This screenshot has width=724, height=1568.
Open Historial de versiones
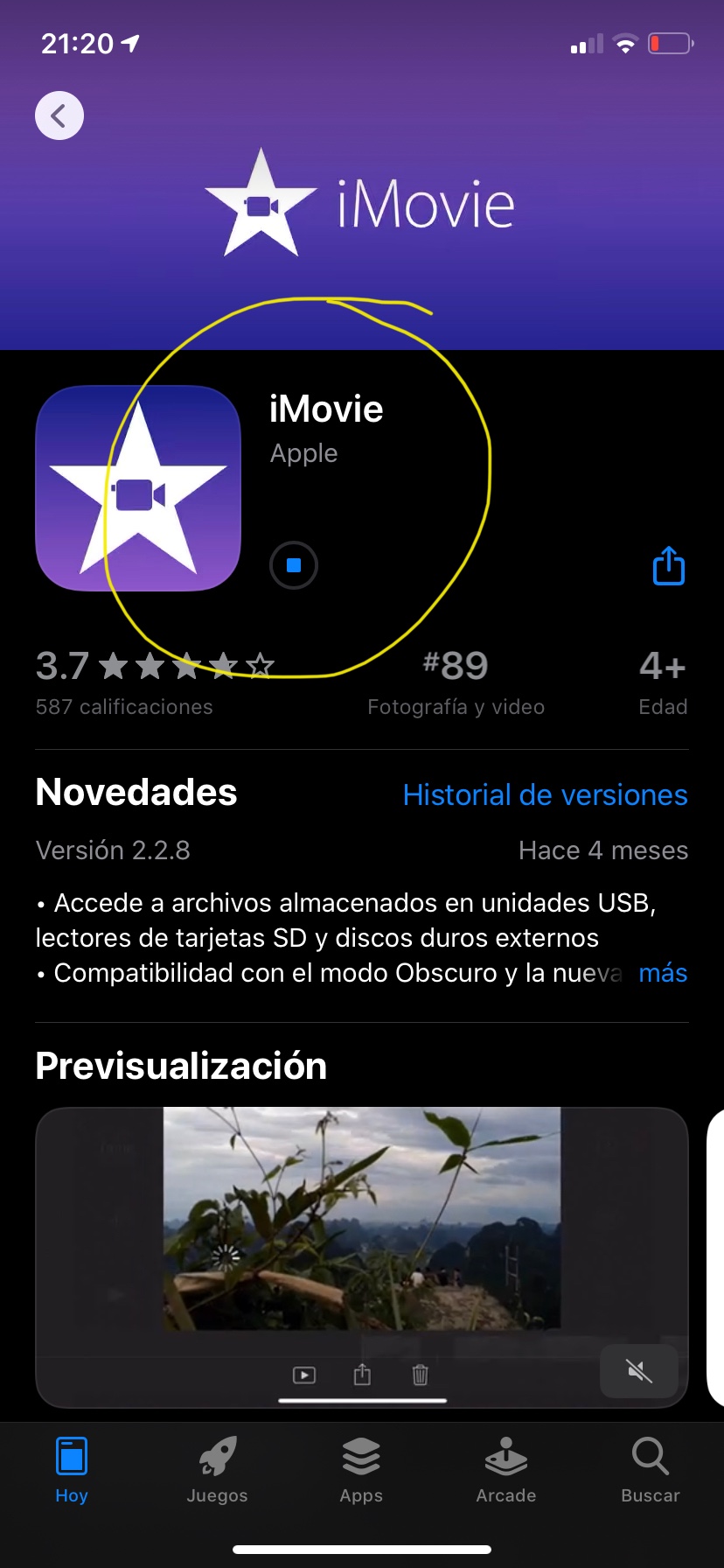pos(545,794)
